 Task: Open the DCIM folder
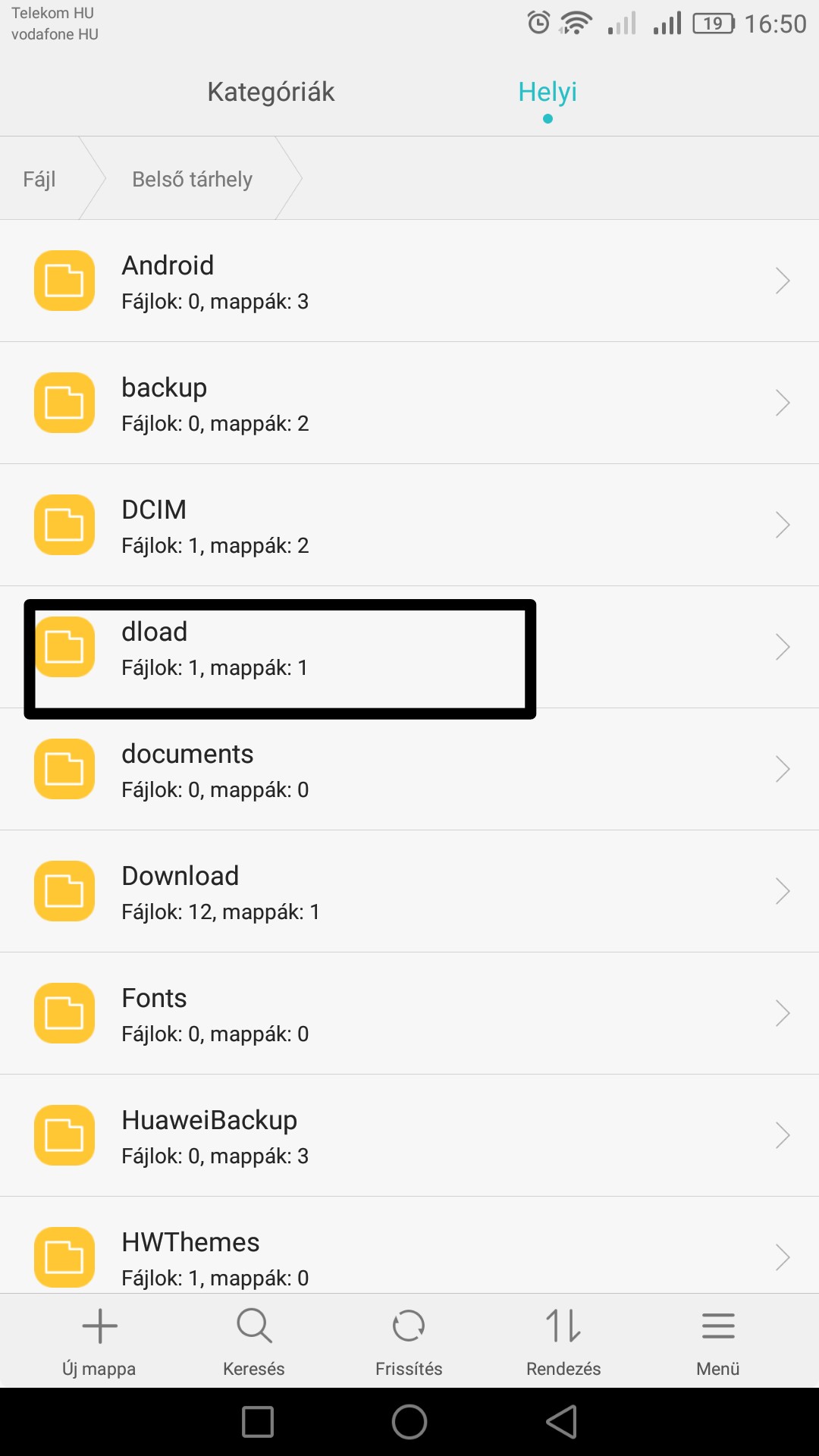tap(409, 526)
